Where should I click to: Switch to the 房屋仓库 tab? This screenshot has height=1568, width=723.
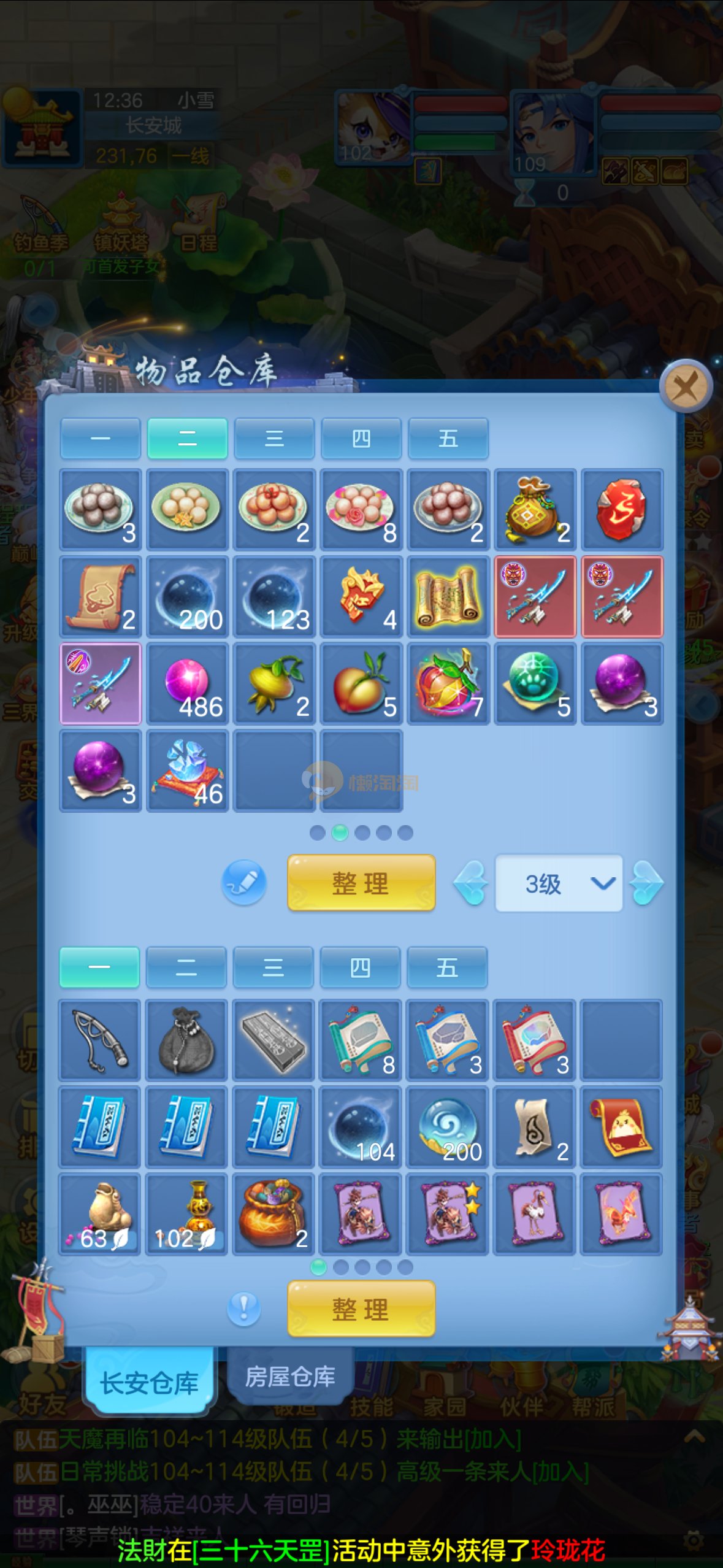coord(289,1377)
